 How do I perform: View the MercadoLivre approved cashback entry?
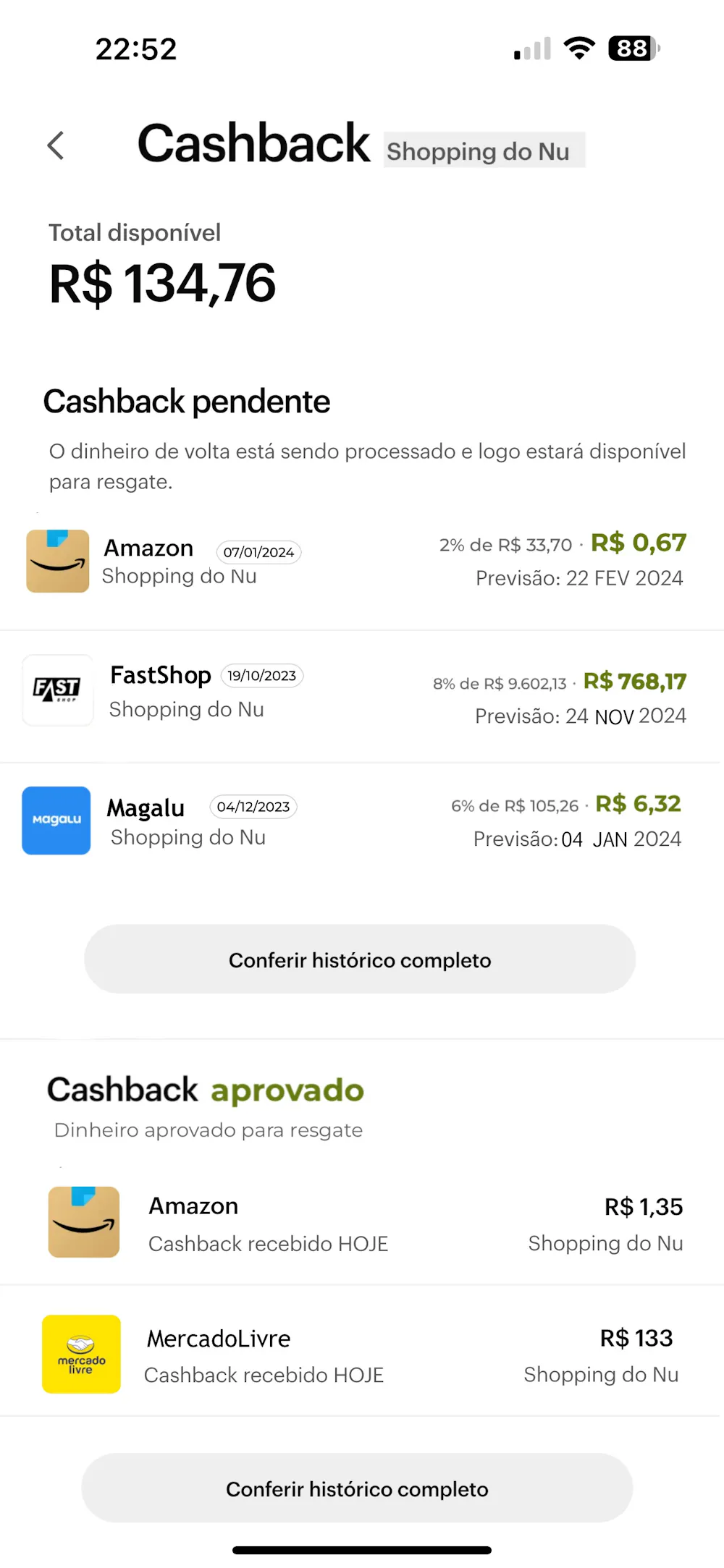click(x=362, y=1355)
